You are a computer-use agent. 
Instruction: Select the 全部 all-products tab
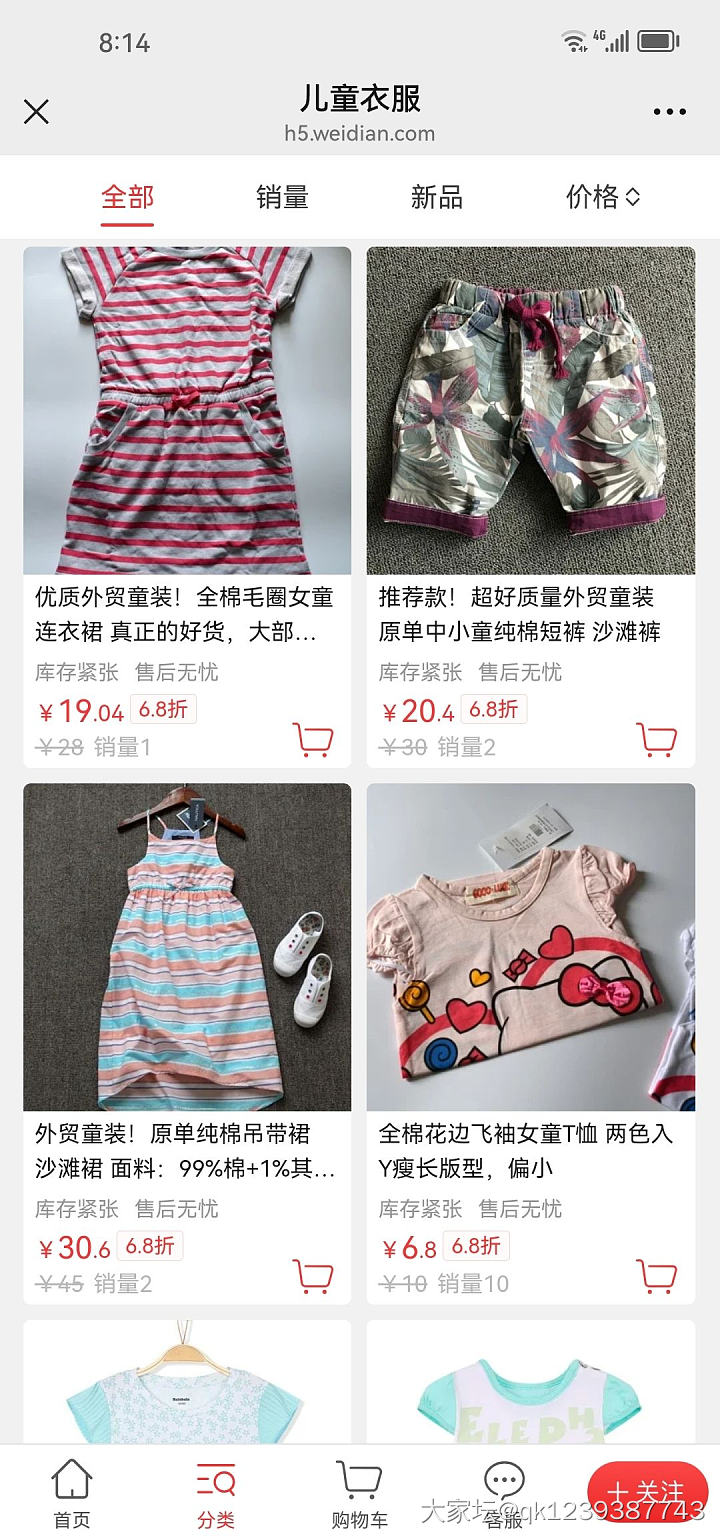[127, 197]
